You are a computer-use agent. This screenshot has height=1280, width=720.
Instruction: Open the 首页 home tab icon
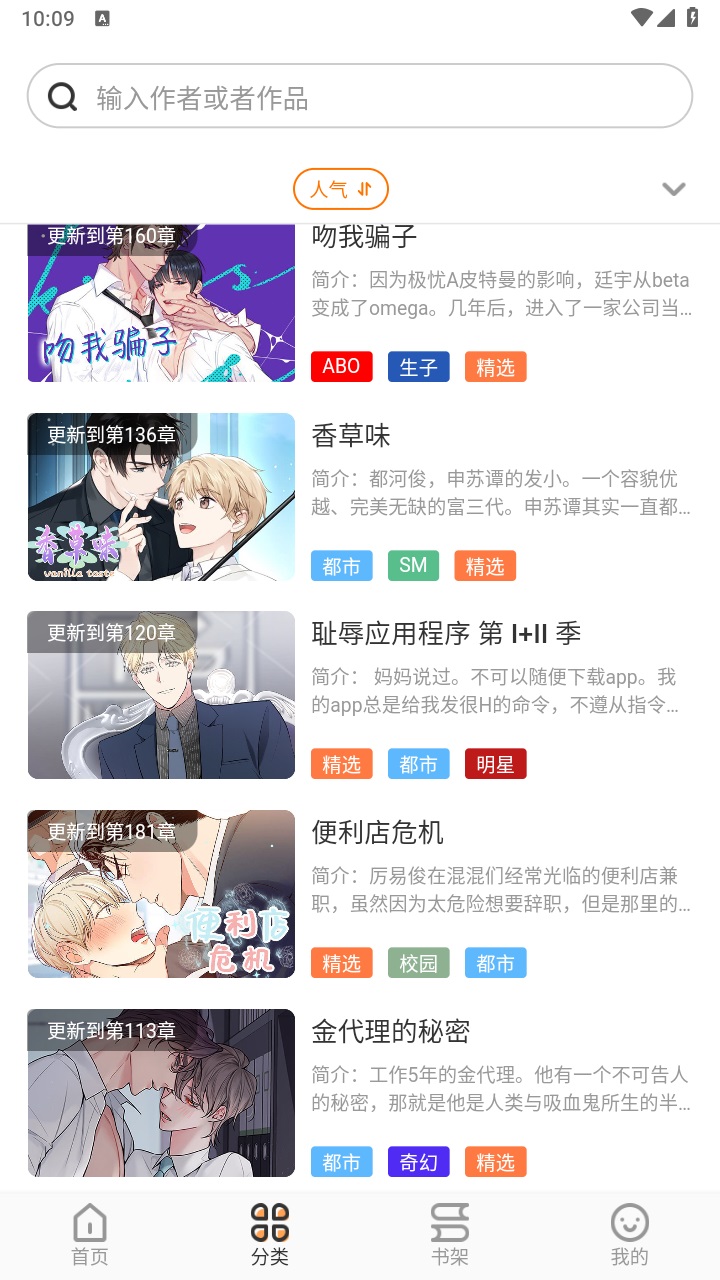(x=89, y=1222)
